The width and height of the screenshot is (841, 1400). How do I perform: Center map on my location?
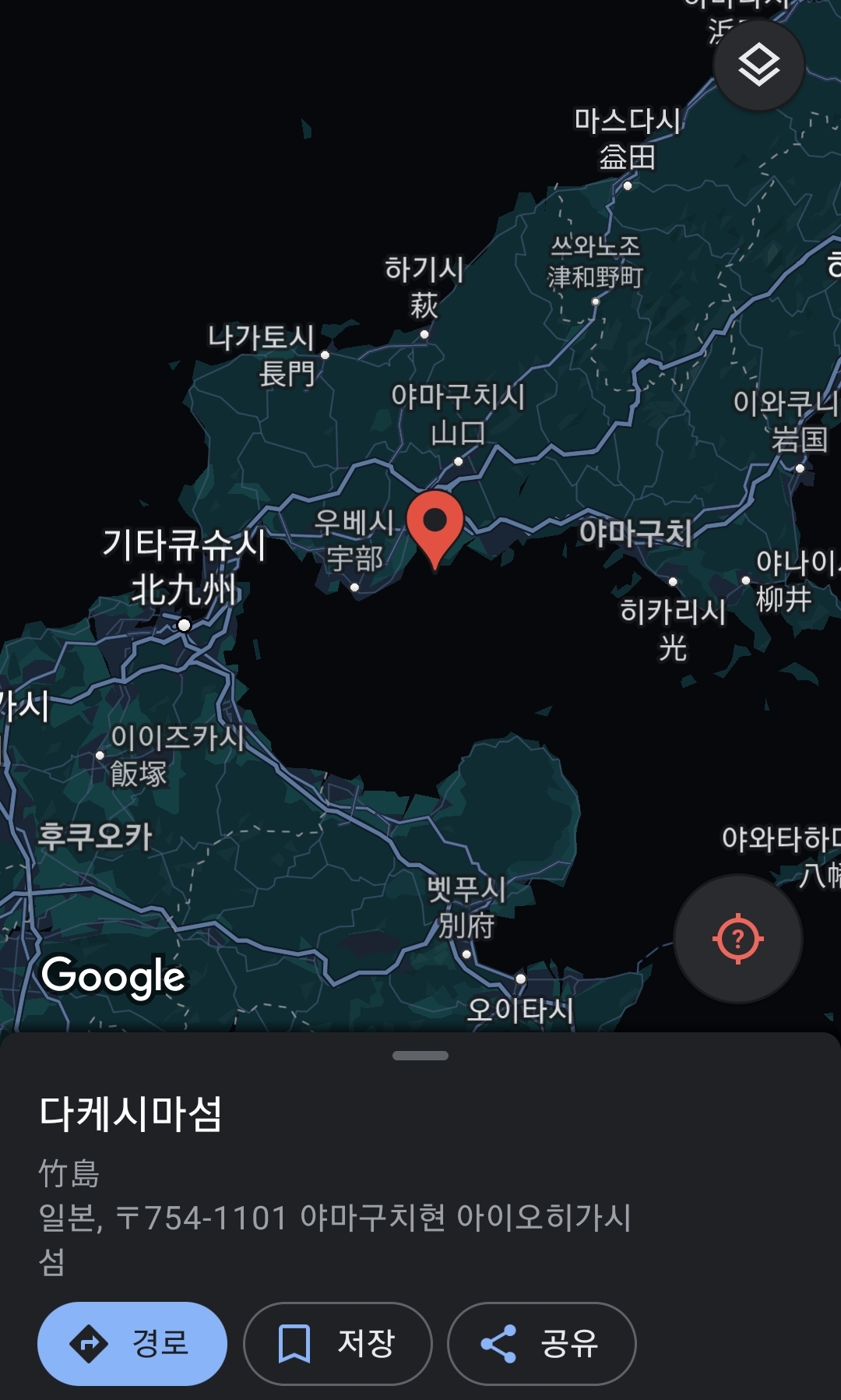[x=737, y=939]
